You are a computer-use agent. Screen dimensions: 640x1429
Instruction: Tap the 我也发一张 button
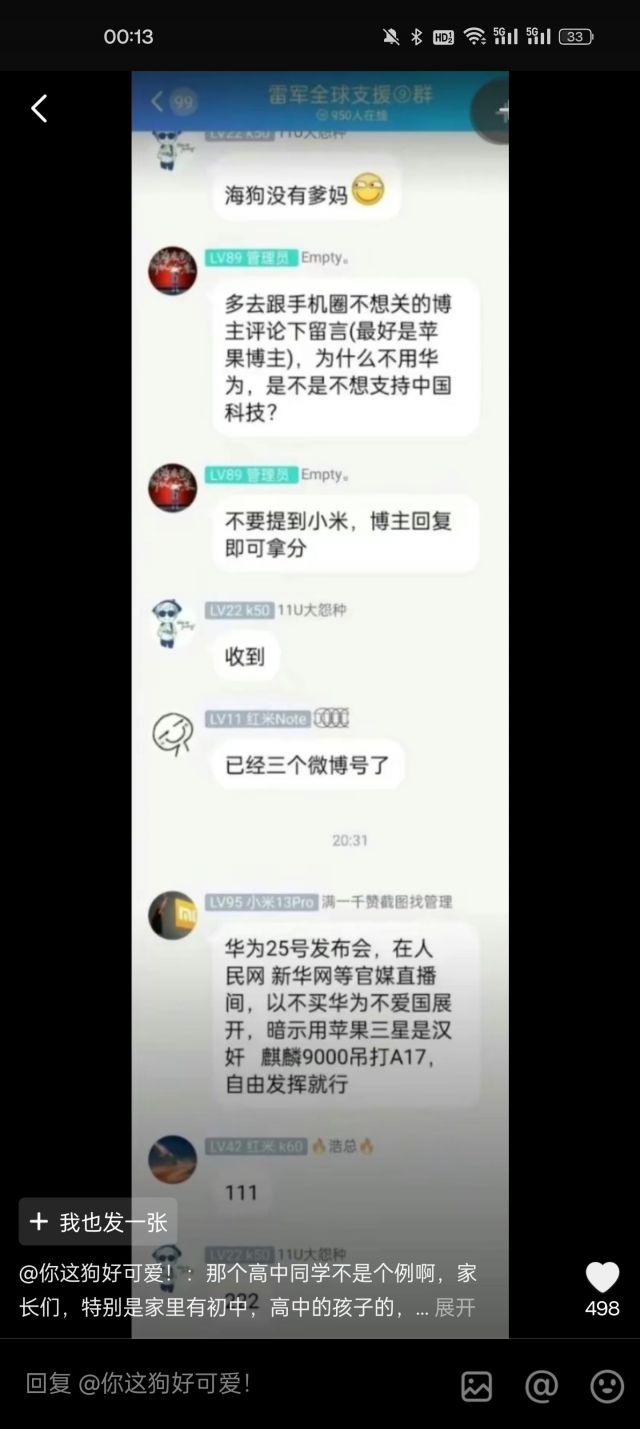98,1222
